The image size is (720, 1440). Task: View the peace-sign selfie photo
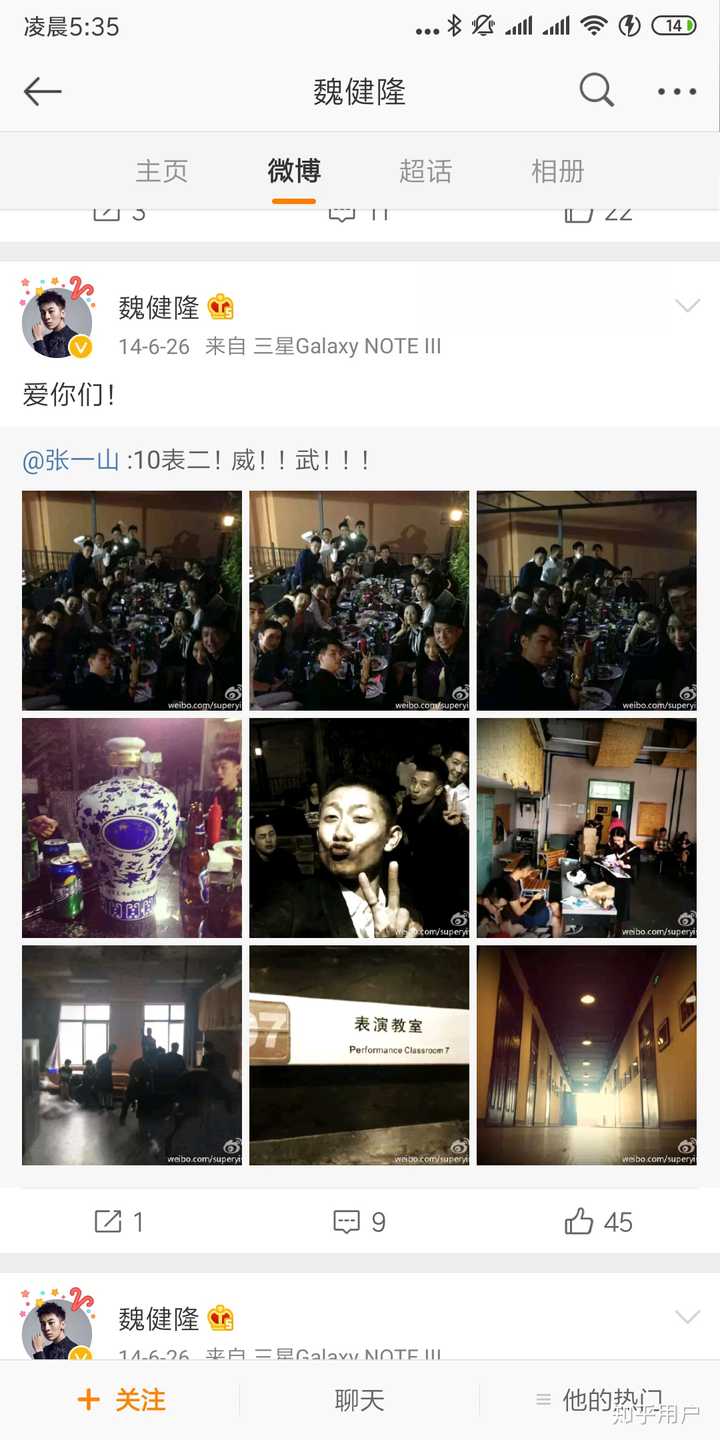pyautogui.click(x=359, y=828)
